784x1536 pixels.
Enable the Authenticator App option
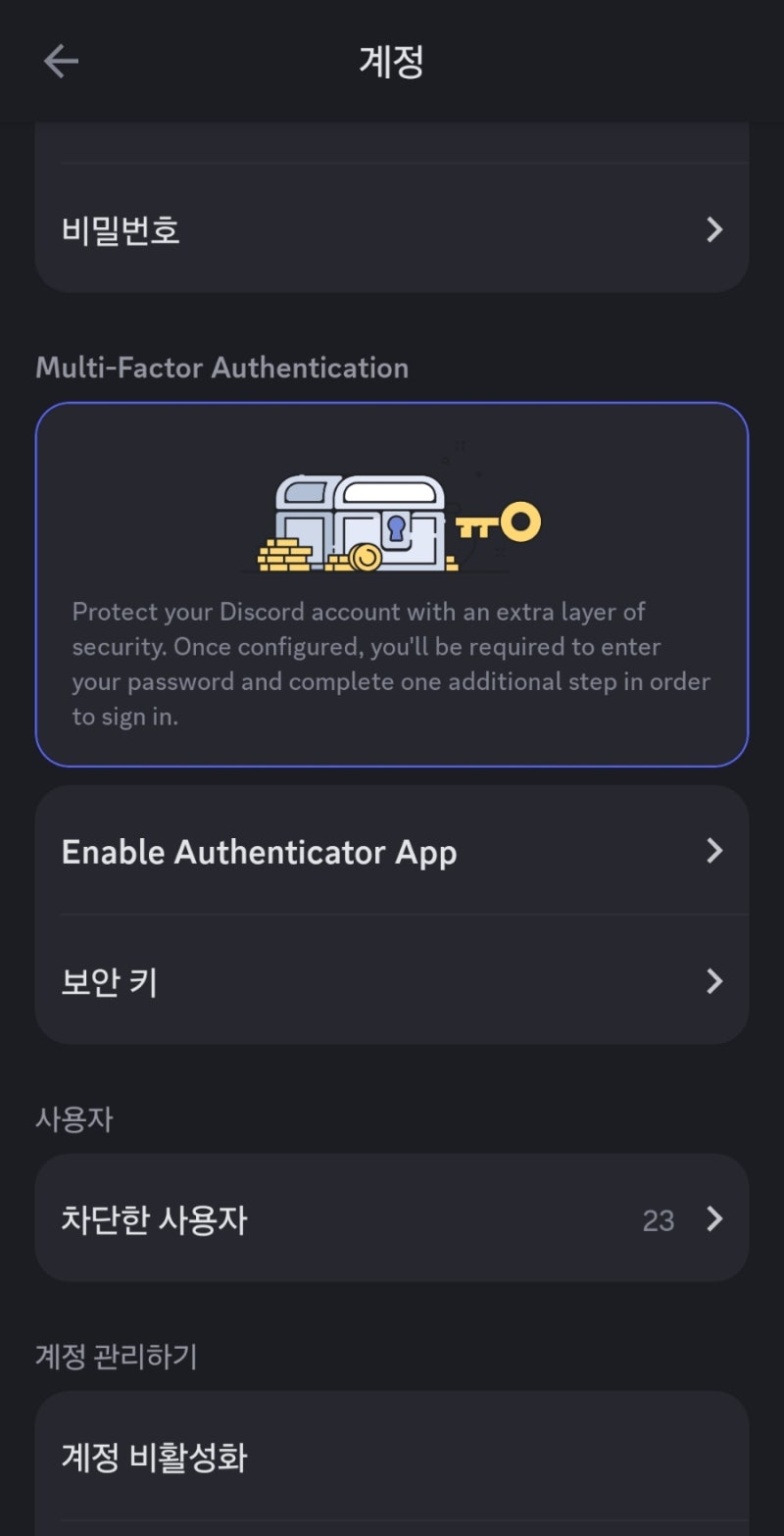click(x=392, y=851)
